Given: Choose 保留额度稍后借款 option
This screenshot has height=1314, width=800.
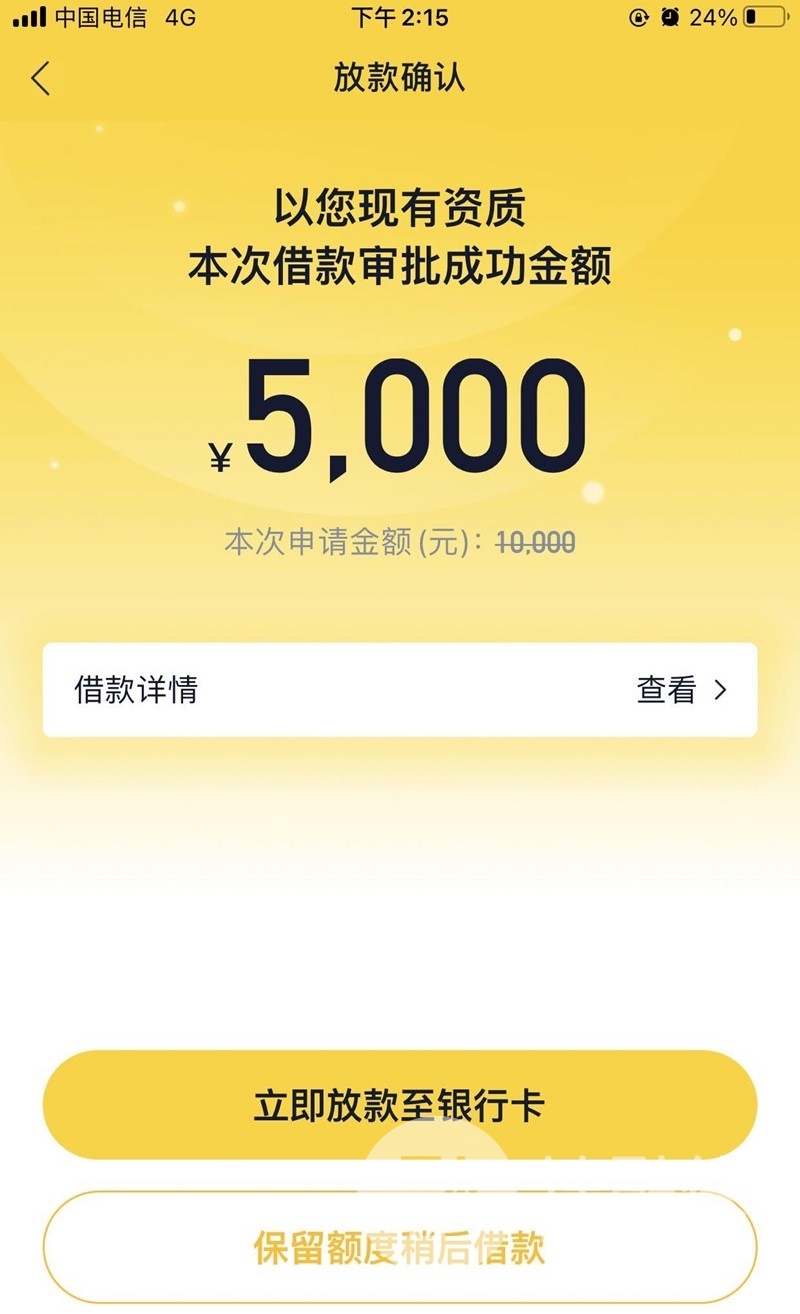Looking at the screenshot, I should click(x=400, y=1248).
